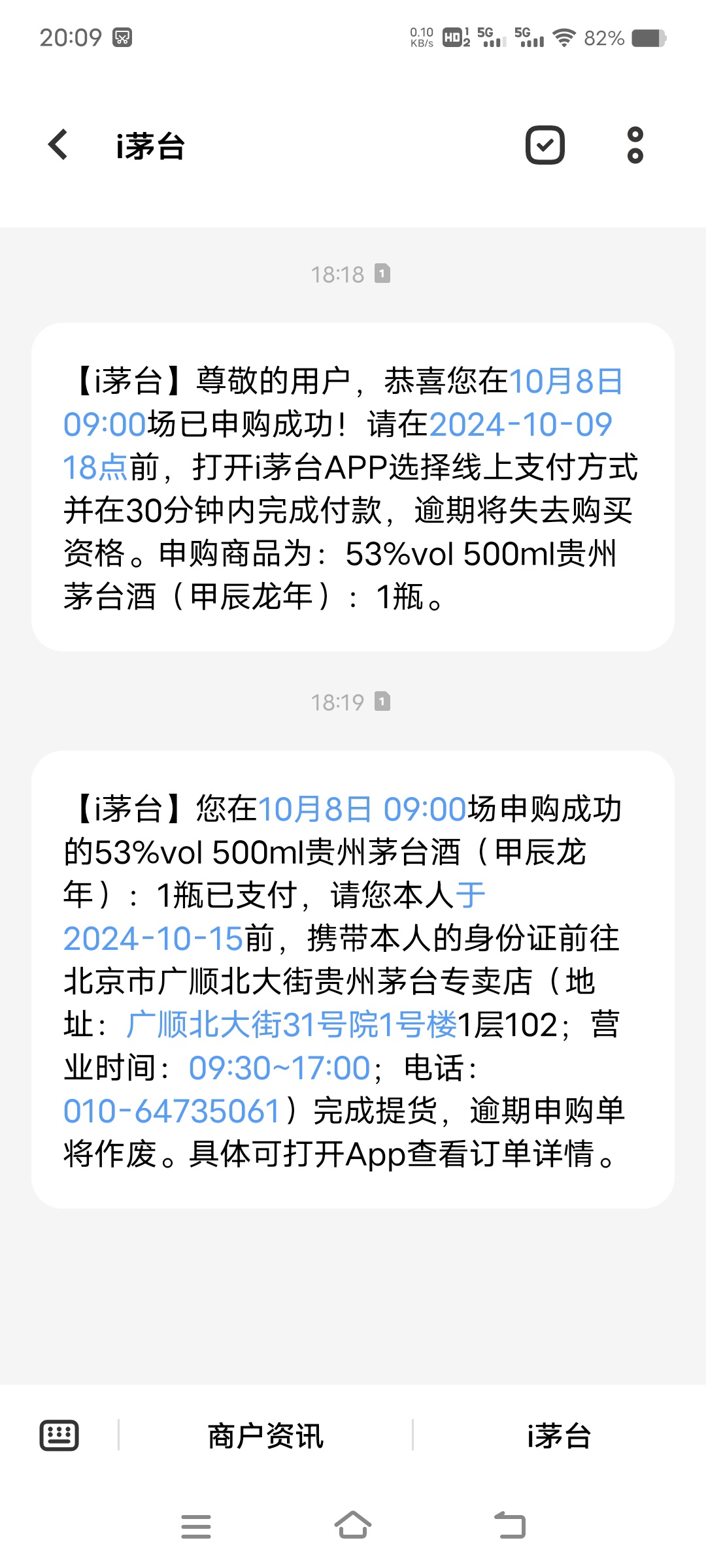Viewport: 706px width, 1568px height.
Task: Go to the system home screen
Action: pyautogui.click(x=353, y=1526)
